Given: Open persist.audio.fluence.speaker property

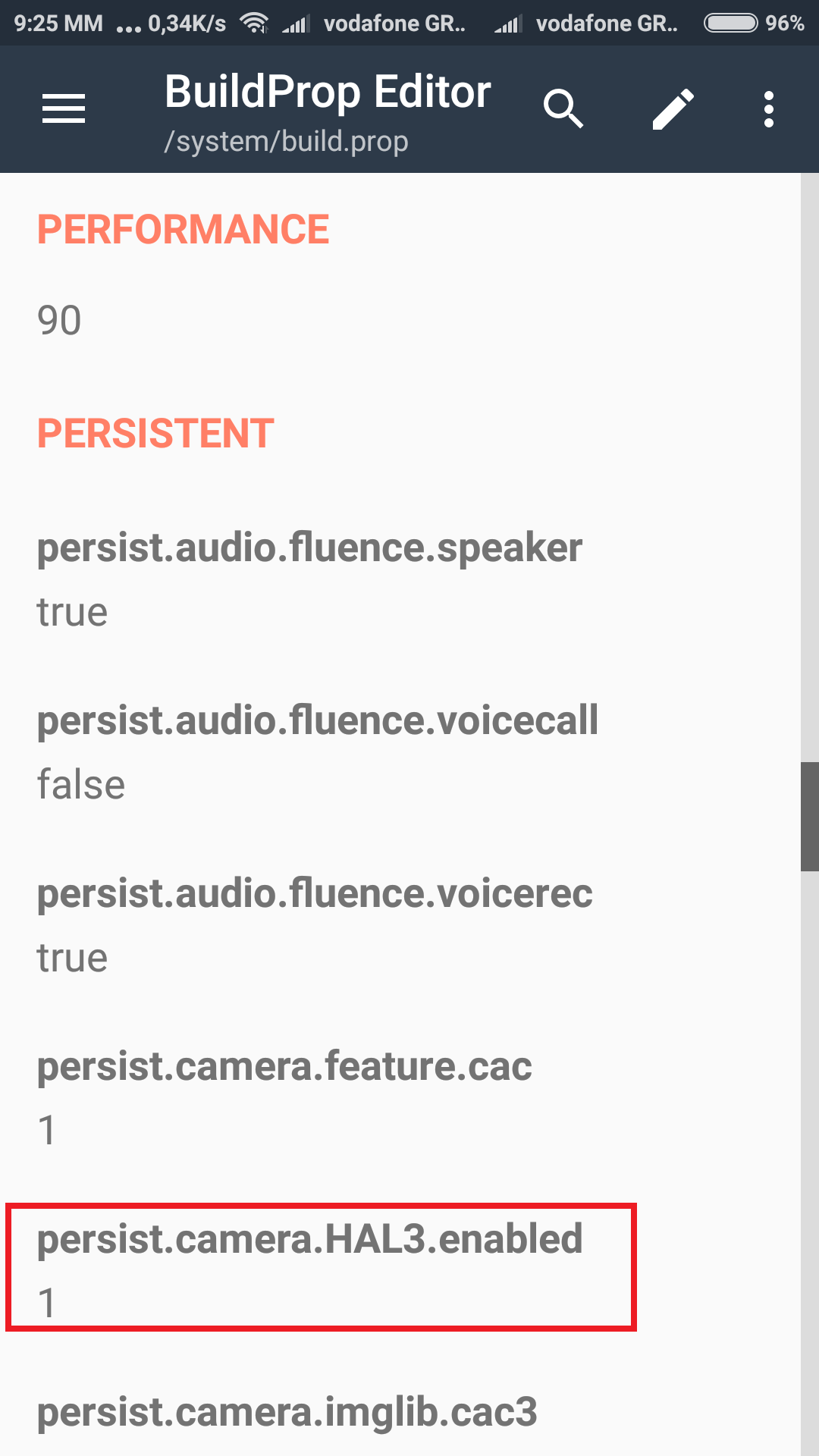Looking at the screenshot, I should (309, 579).
